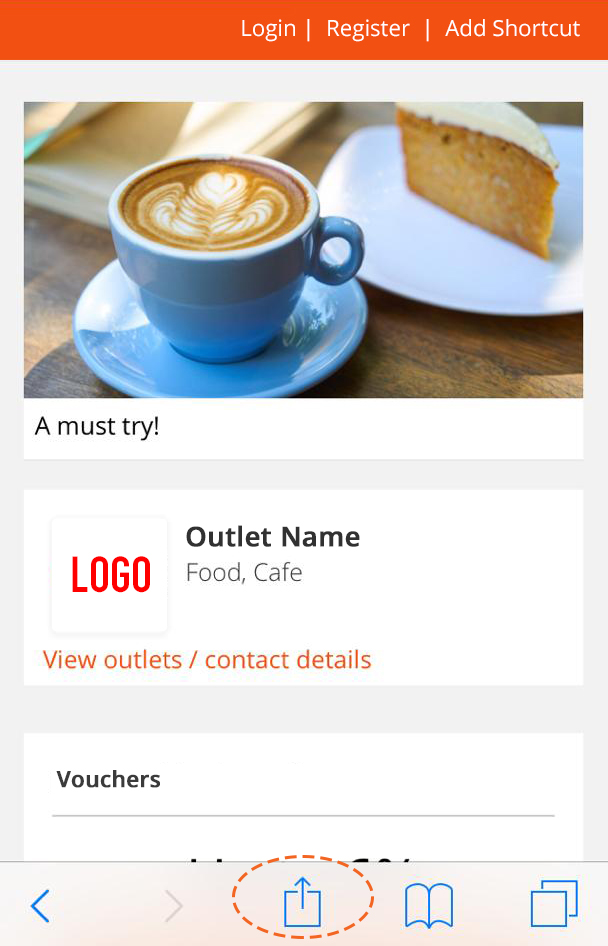The width and height of the screenshot is (608, 946).
Task: Tap the Add Shortcut link
Action: [512, 29]
